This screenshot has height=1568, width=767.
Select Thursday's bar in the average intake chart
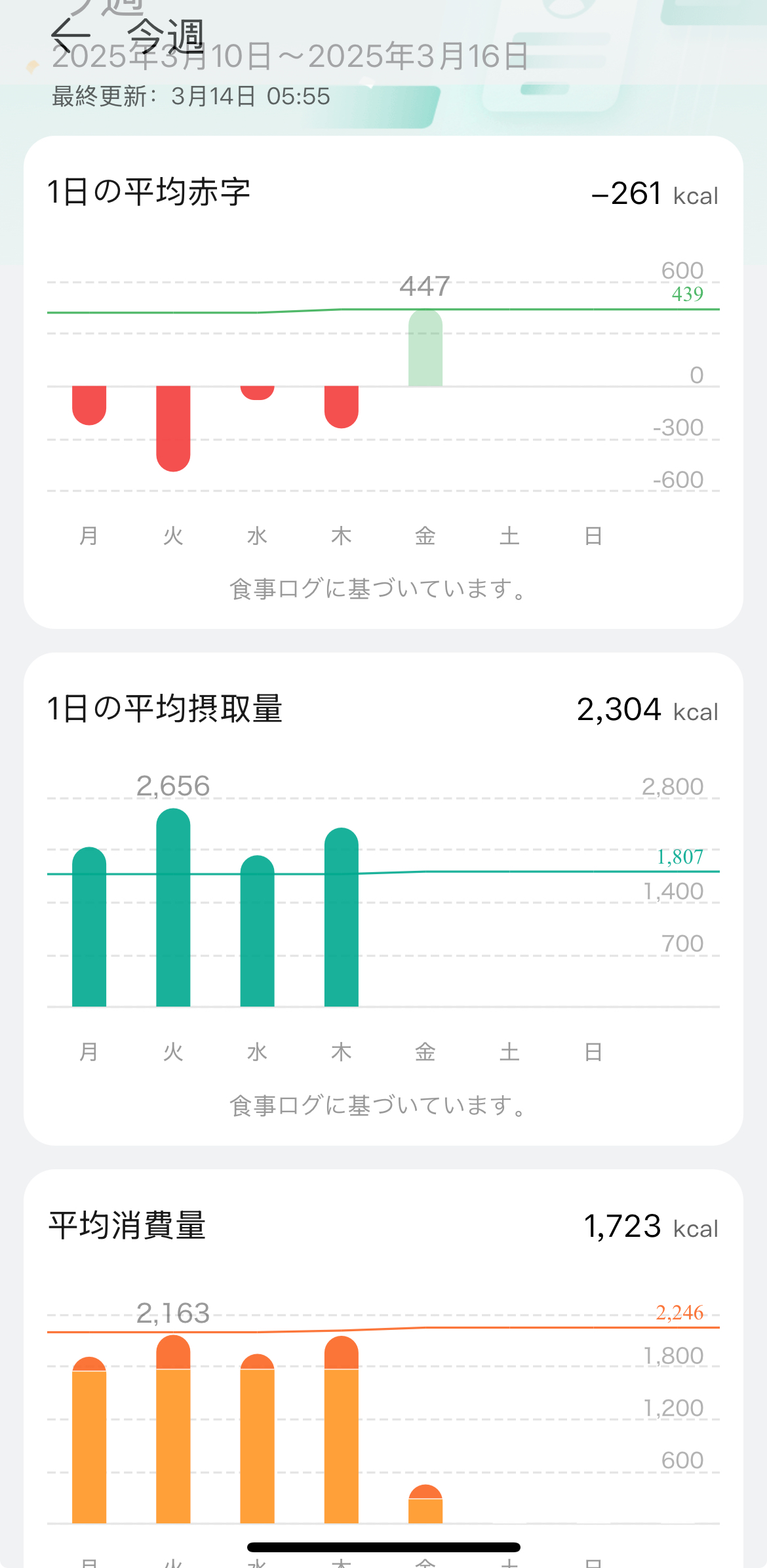click(342, 917)
